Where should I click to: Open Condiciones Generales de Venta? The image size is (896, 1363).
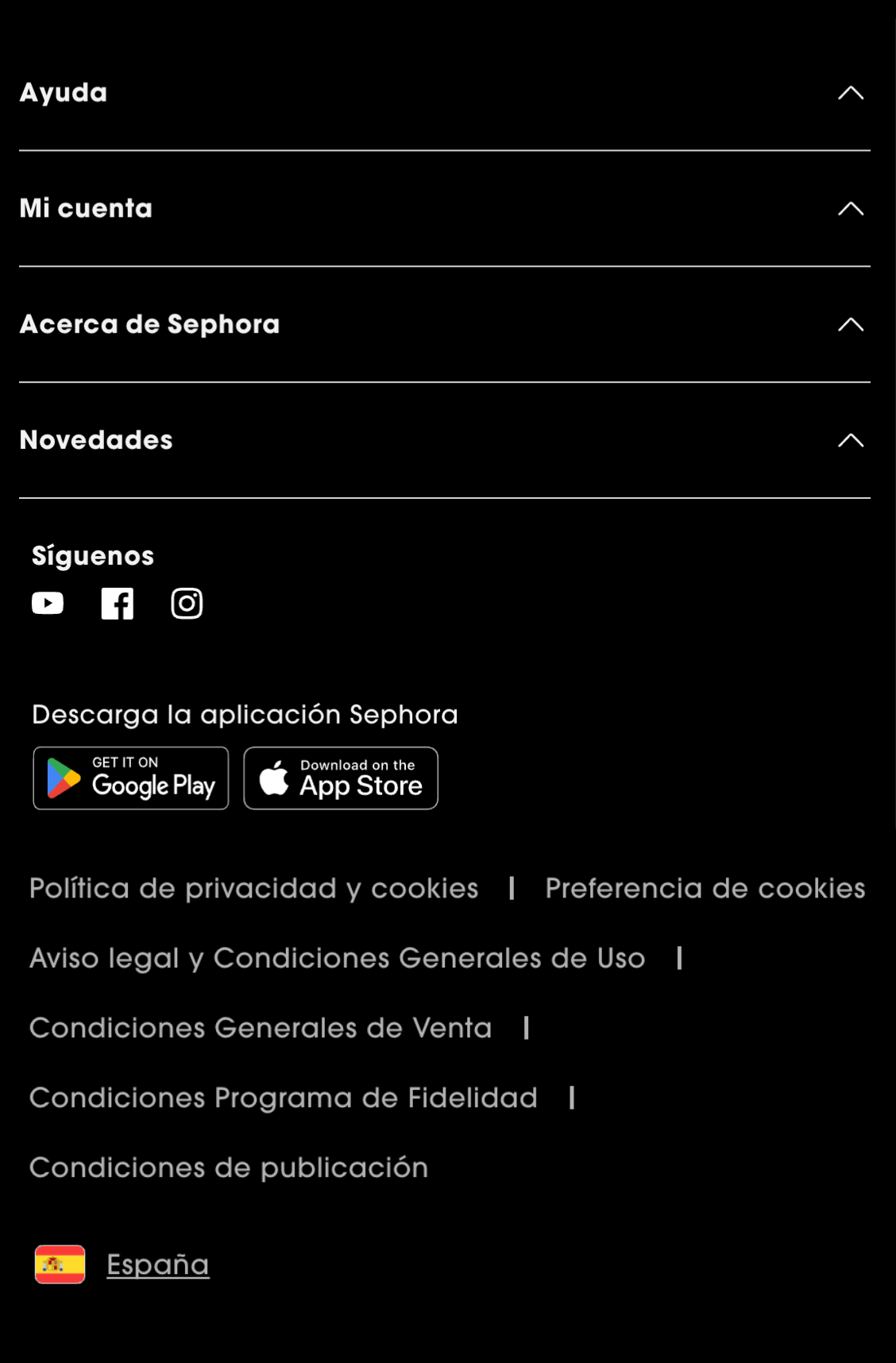click(x=261, y=1029)
